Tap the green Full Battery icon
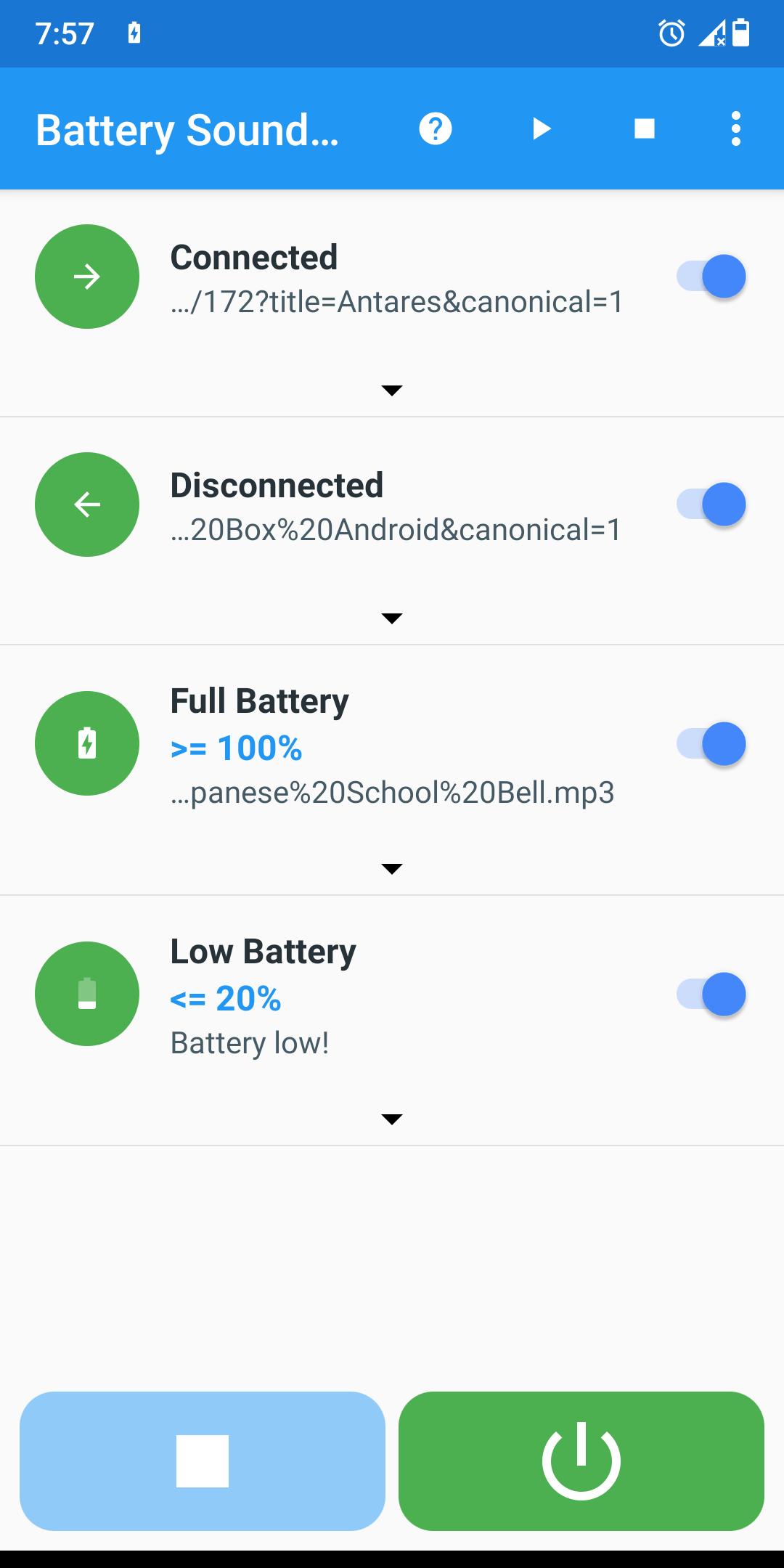 pyautogui.click(x=87, y=744)
